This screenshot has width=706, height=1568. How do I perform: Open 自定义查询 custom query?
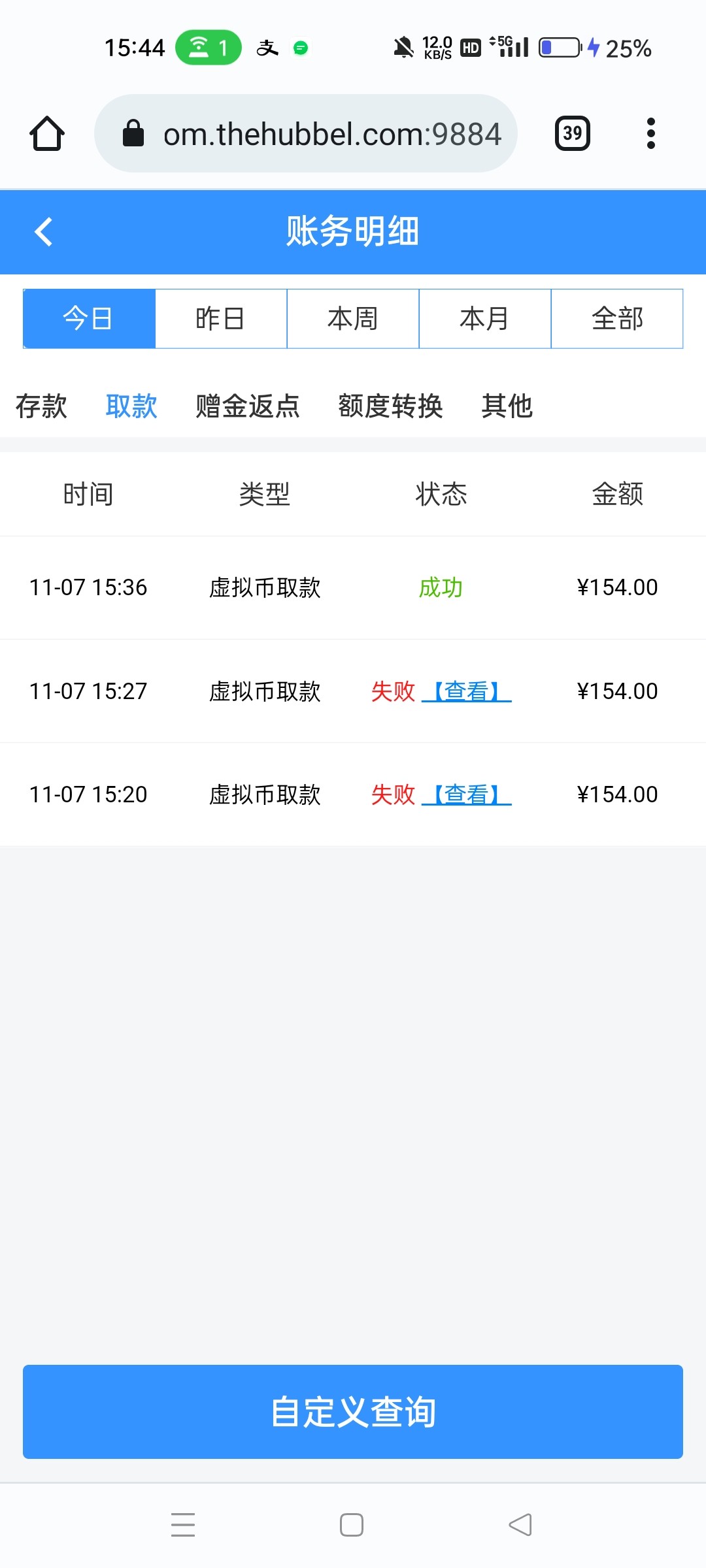click(353, 1411)
